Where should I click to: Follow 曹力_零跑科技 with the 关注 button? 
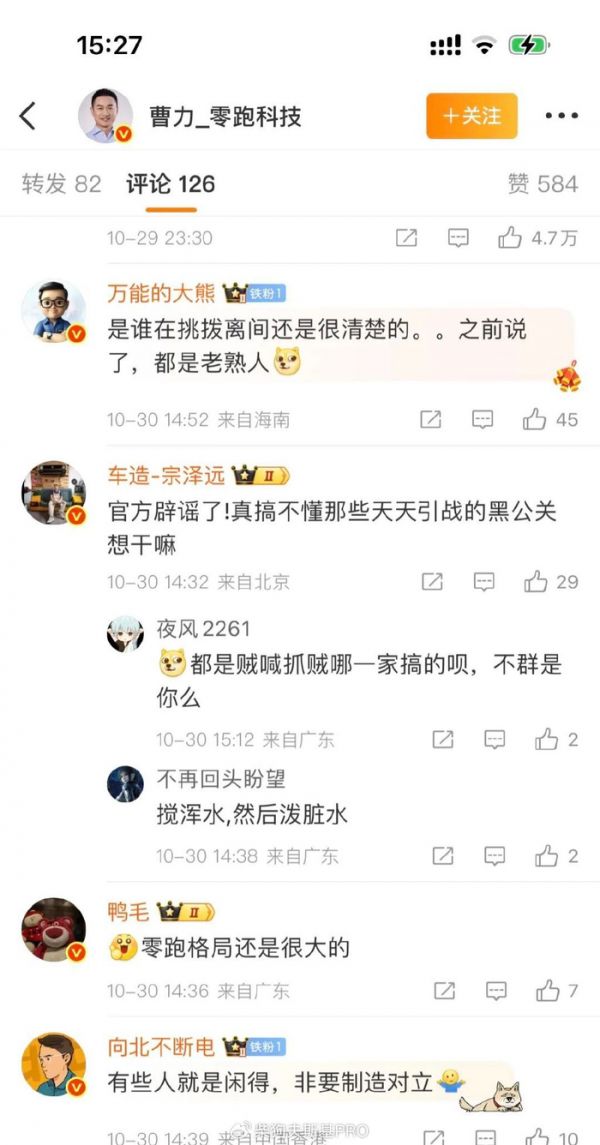472,116
